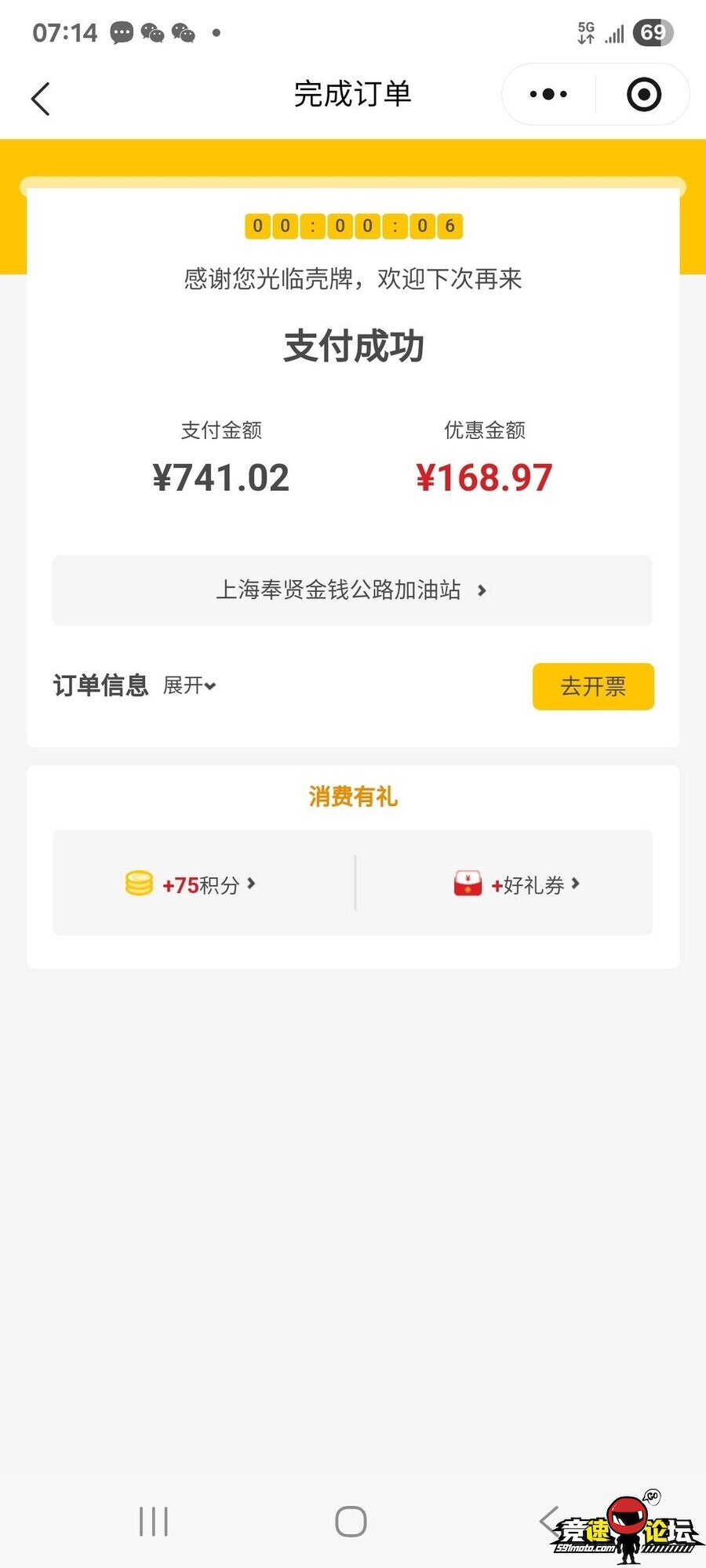
Task: Open the mini program more-options menu
Action: pos(548,95)
